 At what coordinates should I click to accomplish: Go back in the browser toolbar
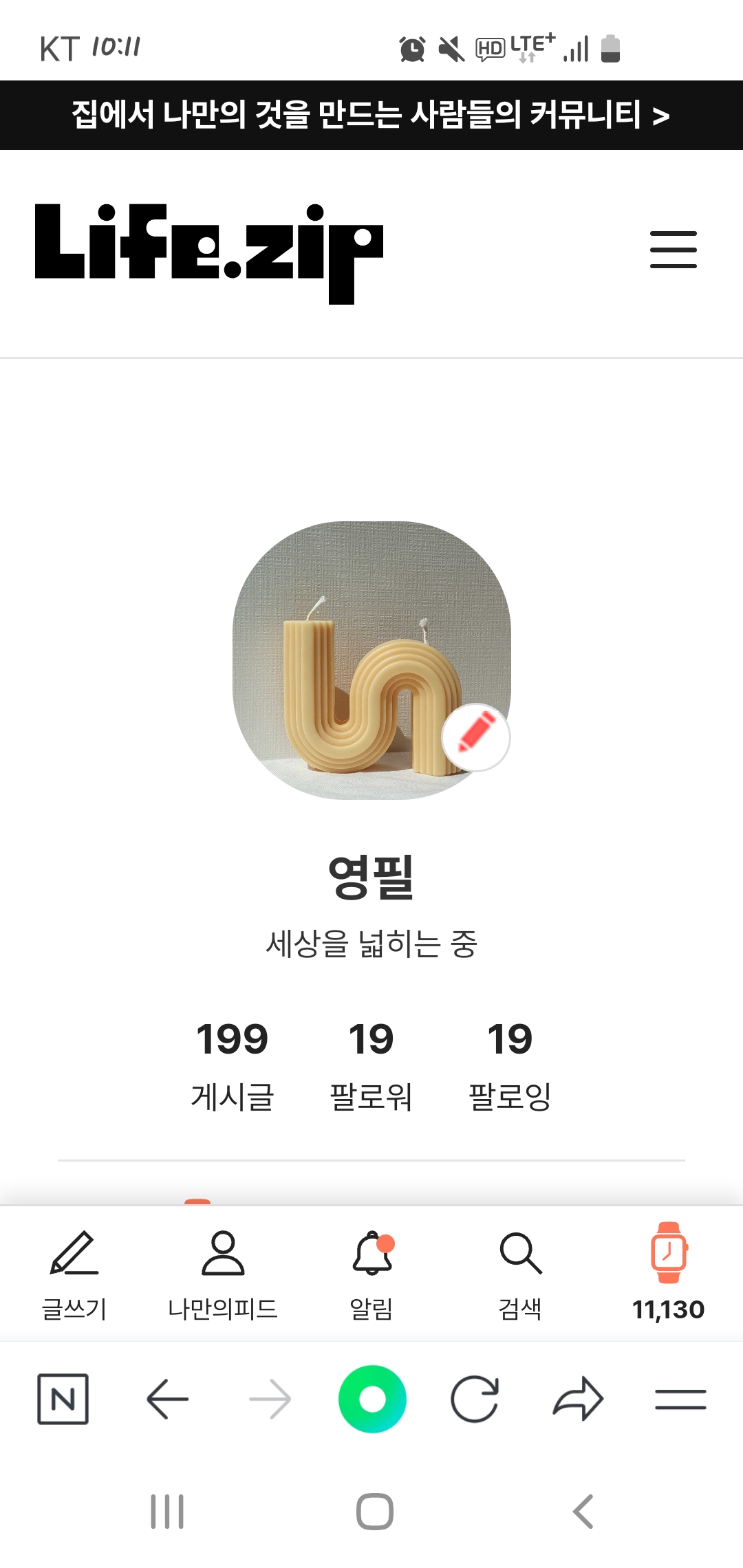pos(167,1399)
